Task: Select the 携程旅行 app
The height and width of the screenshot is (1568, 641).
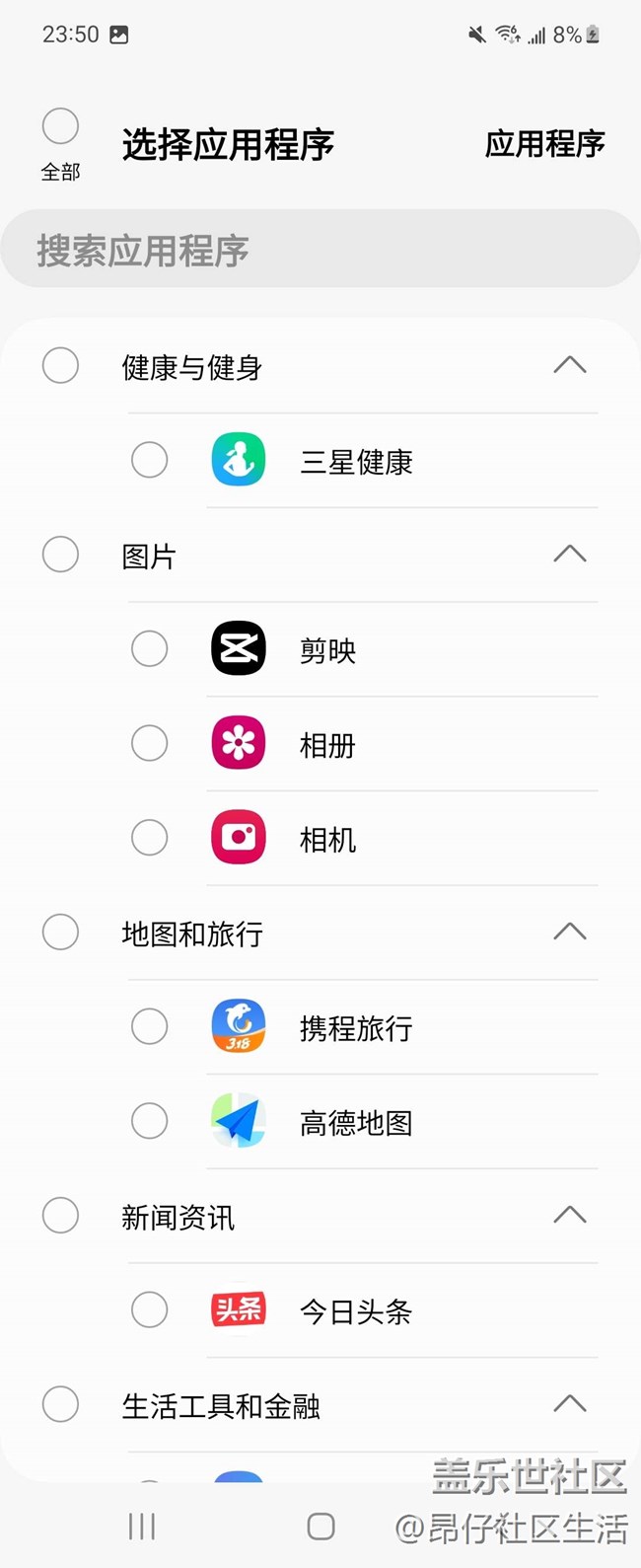Action: click(150, 1027)
